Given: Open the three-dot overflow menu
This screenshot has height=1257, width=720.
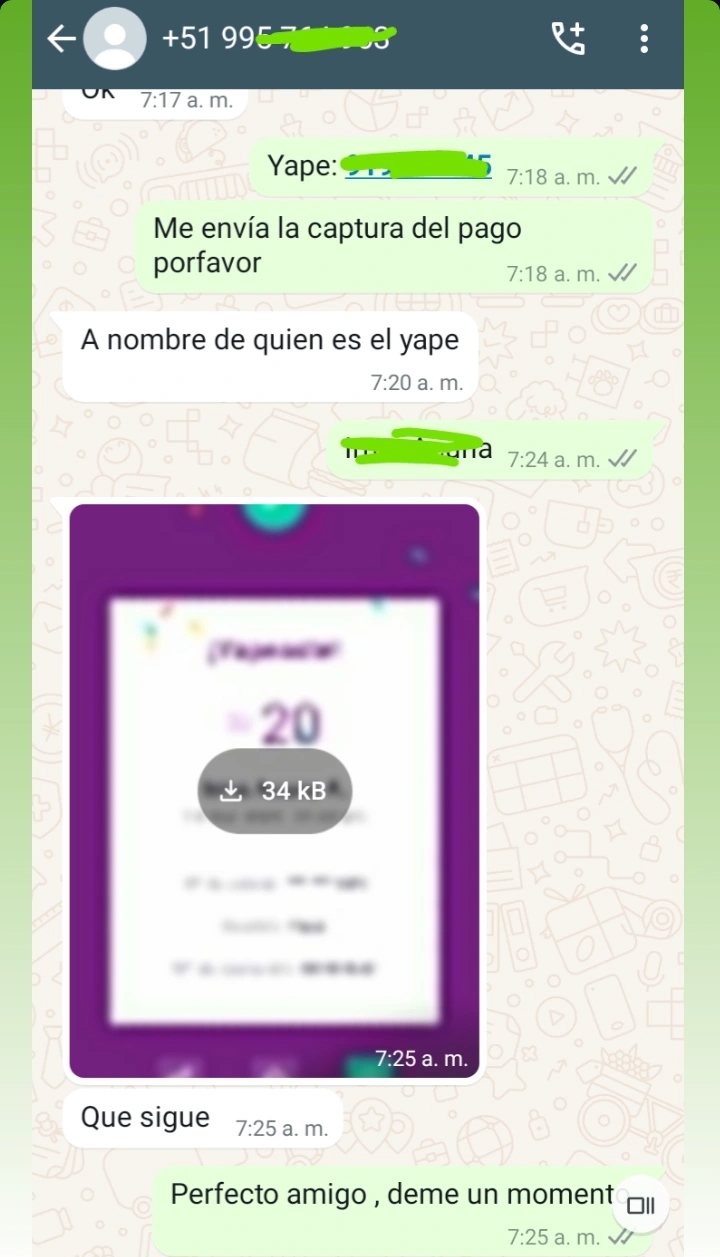Looking at the screenshot, I should 644,39.
